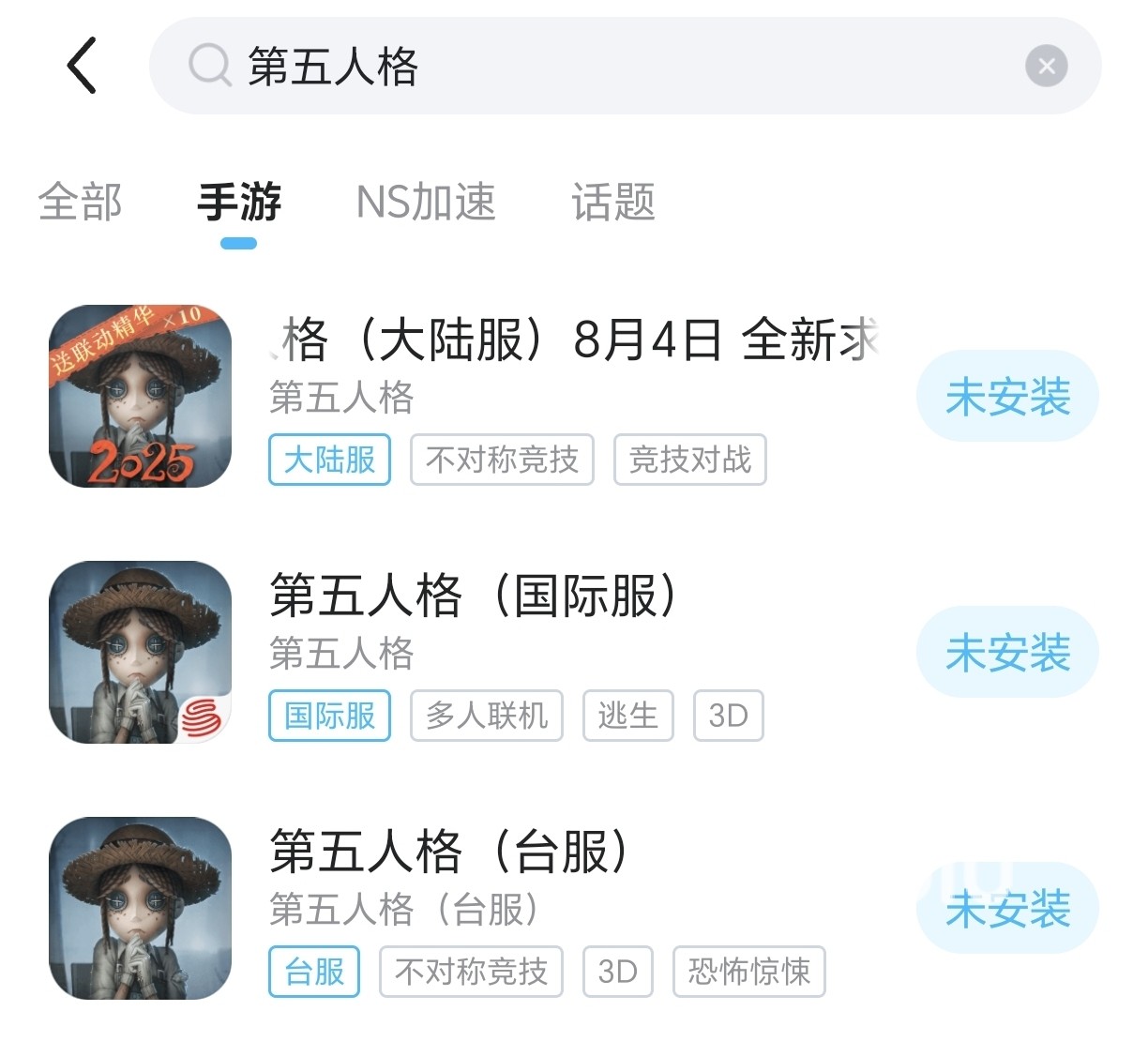Switch to the 全部 tab
The image size is (1148, 1041).
pyautogui.click(x=80, y=203)
